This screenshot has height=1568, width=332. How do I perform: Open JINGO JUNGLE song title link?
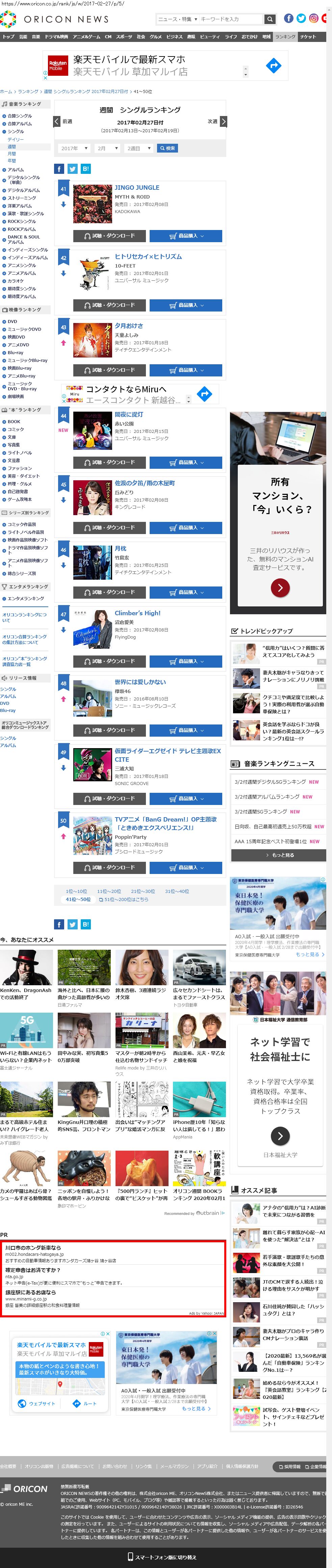tap(137, 187)
